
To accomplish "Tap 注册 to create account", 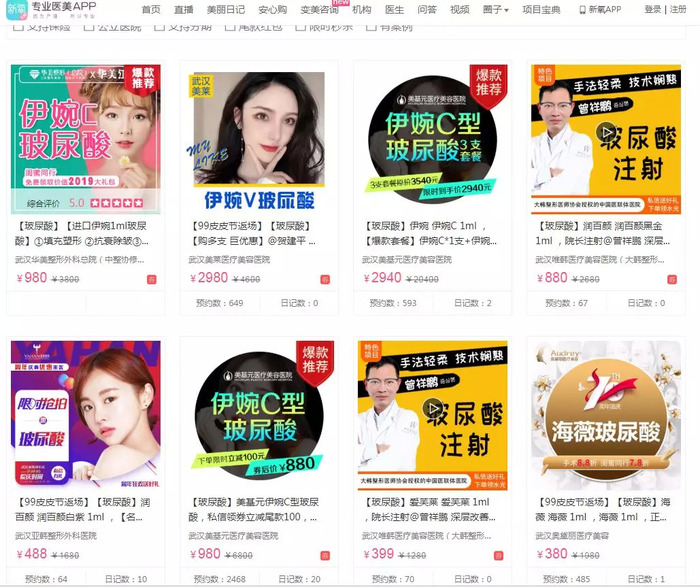I will coord(678,9).
